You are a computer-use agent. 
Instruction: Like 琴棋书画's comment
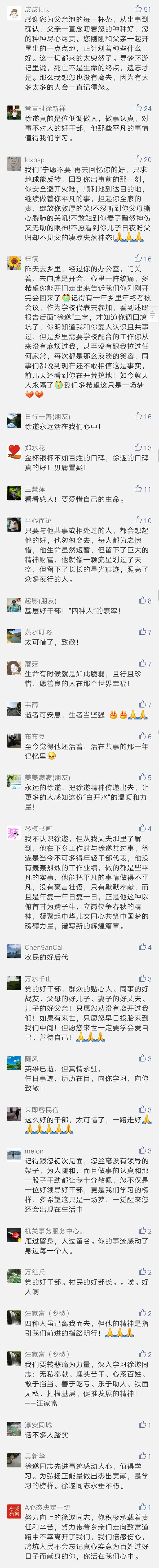pos(141,829)
